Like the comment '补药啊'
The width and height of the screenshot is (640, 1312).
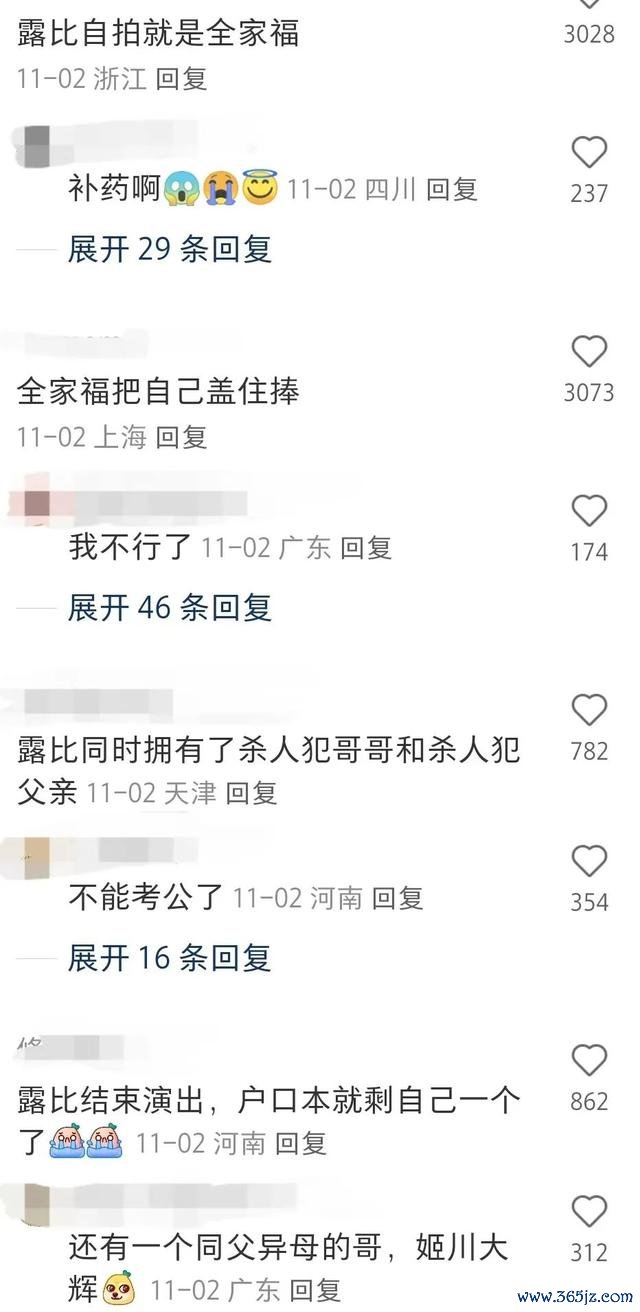[589, 153]
